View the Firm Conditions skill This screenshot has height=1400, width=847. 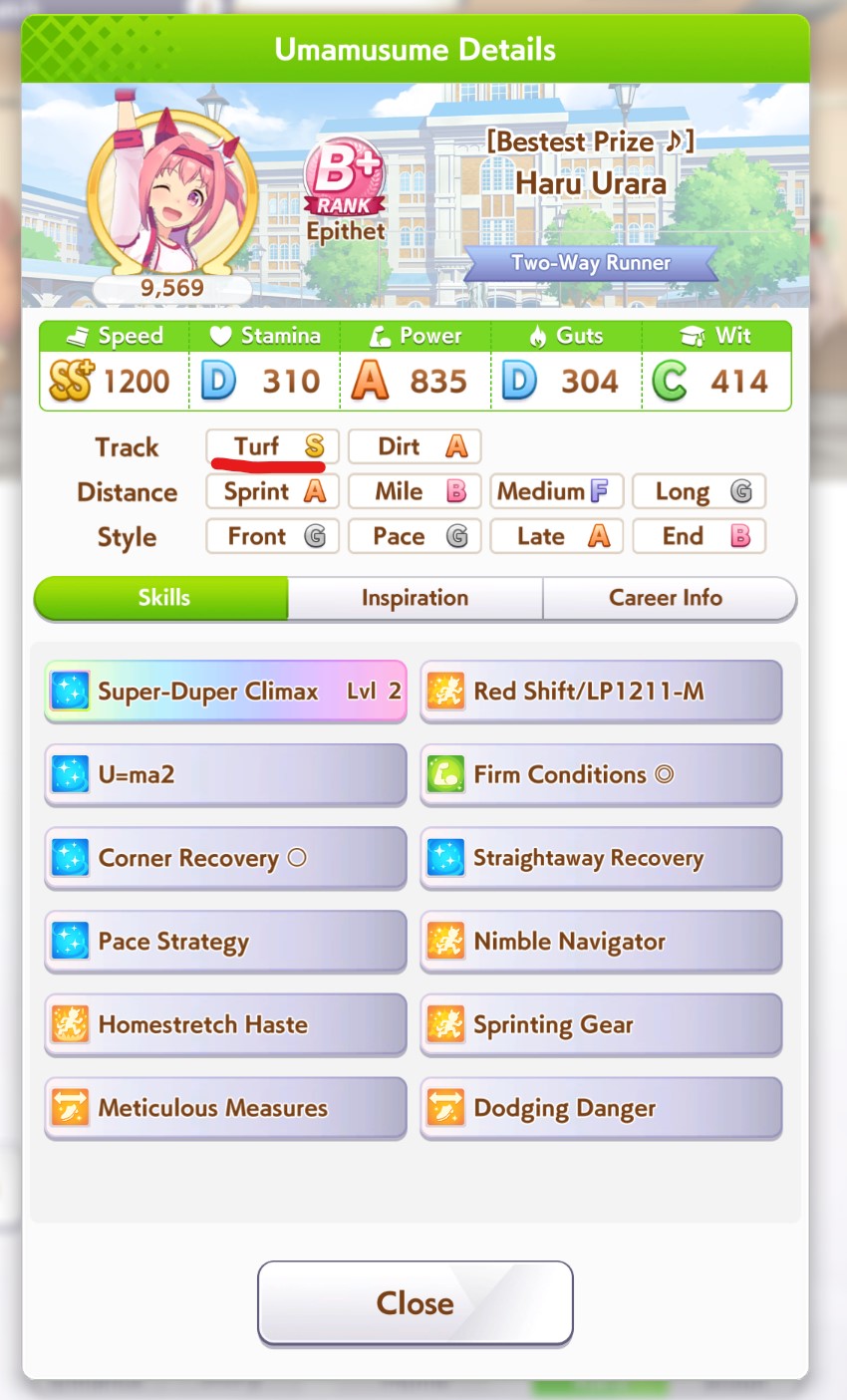point(601,774)
